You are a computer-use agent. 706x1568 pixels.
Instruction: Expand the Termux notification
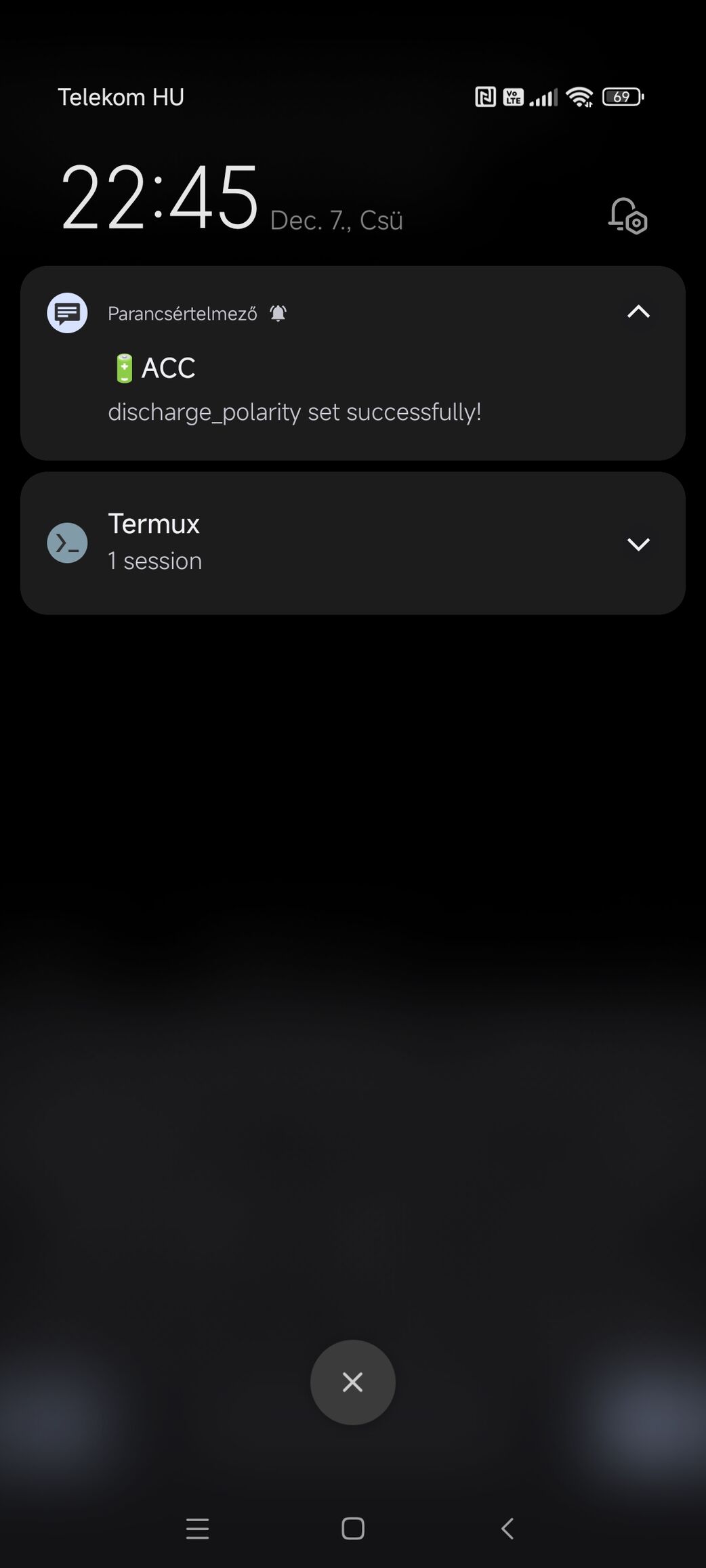638,544
